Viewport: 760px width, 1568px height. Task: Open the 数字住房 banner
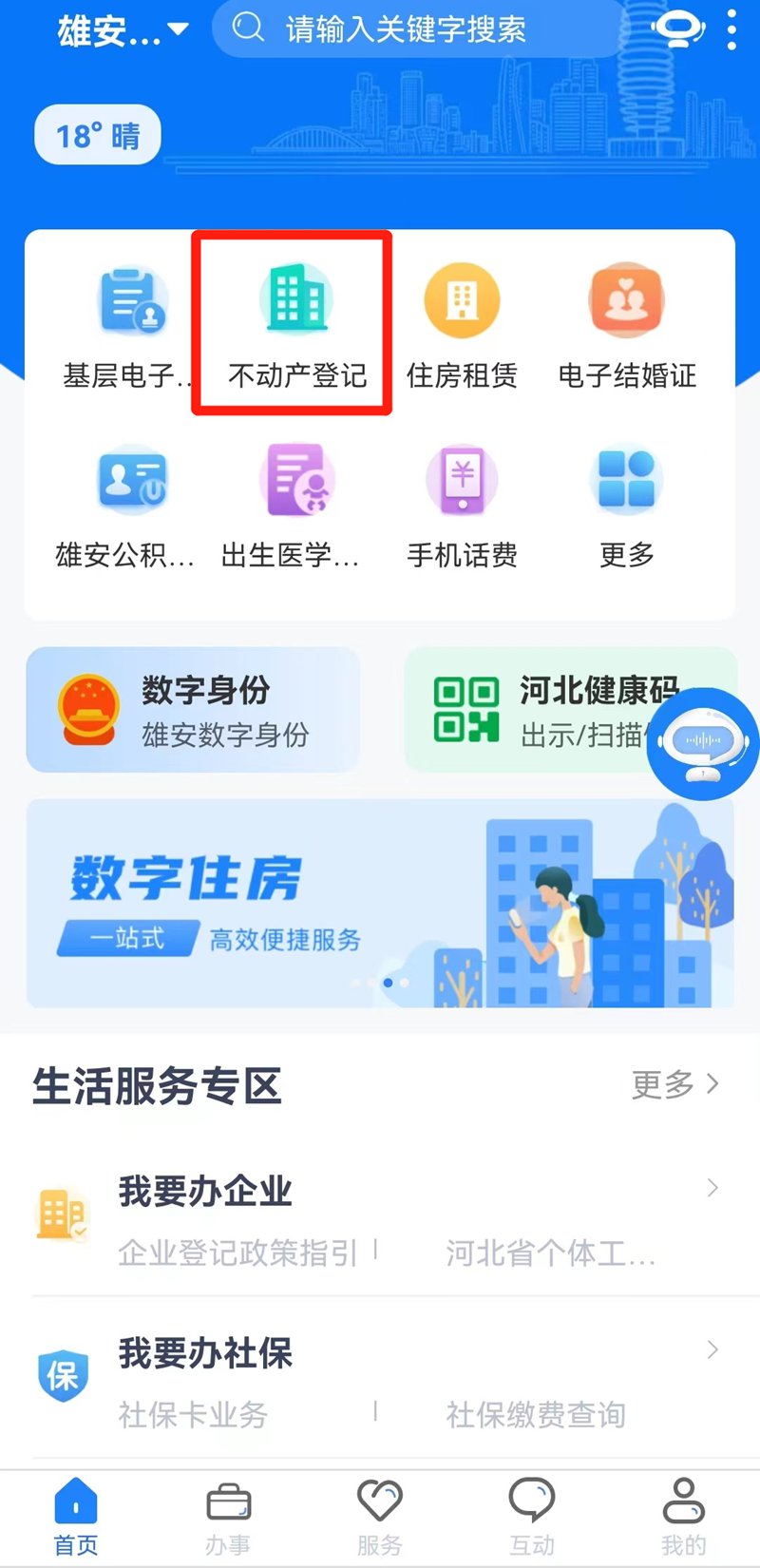[x=380, y=903]
